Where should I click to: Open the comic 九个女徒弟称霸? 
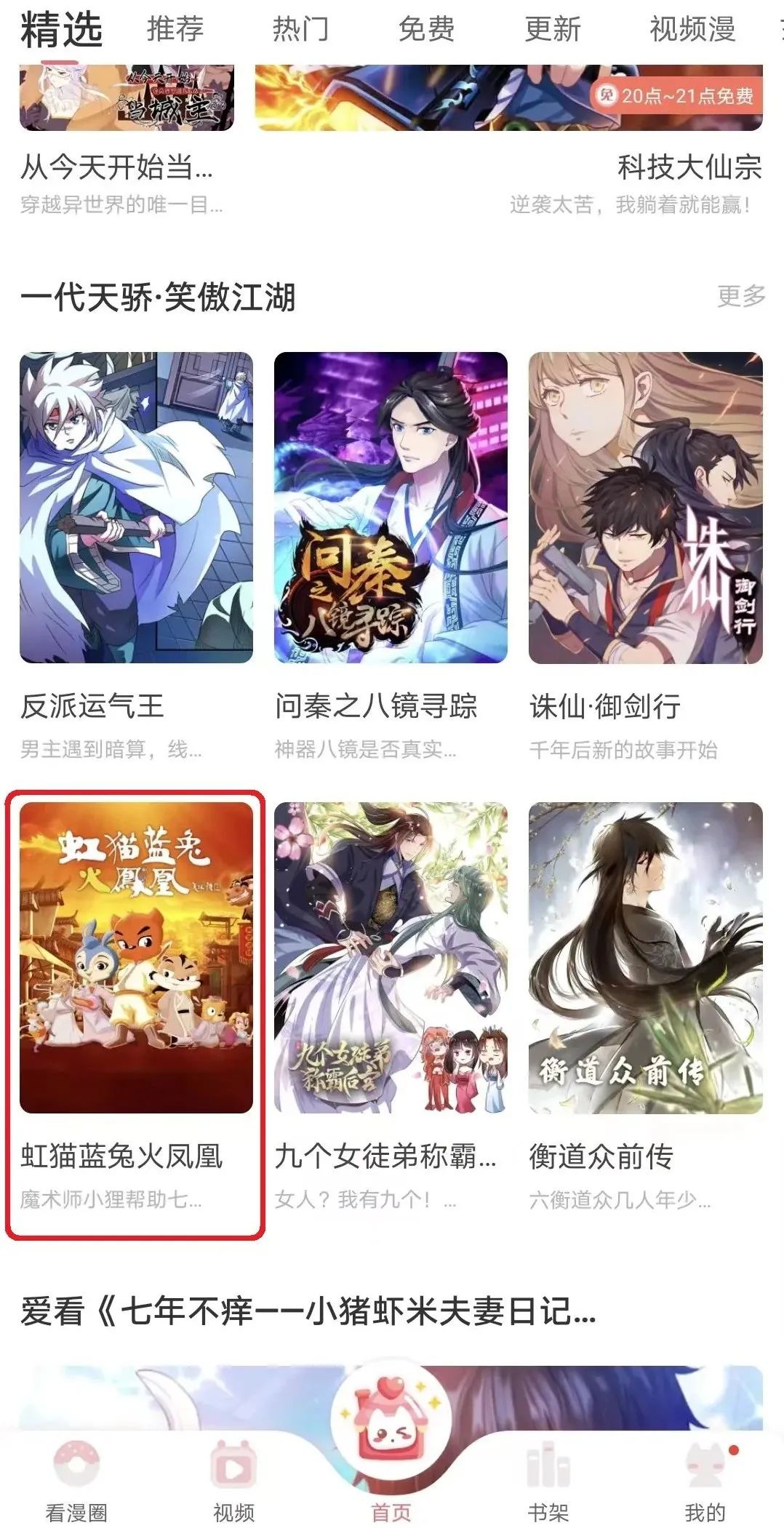[x=391, y=957]
